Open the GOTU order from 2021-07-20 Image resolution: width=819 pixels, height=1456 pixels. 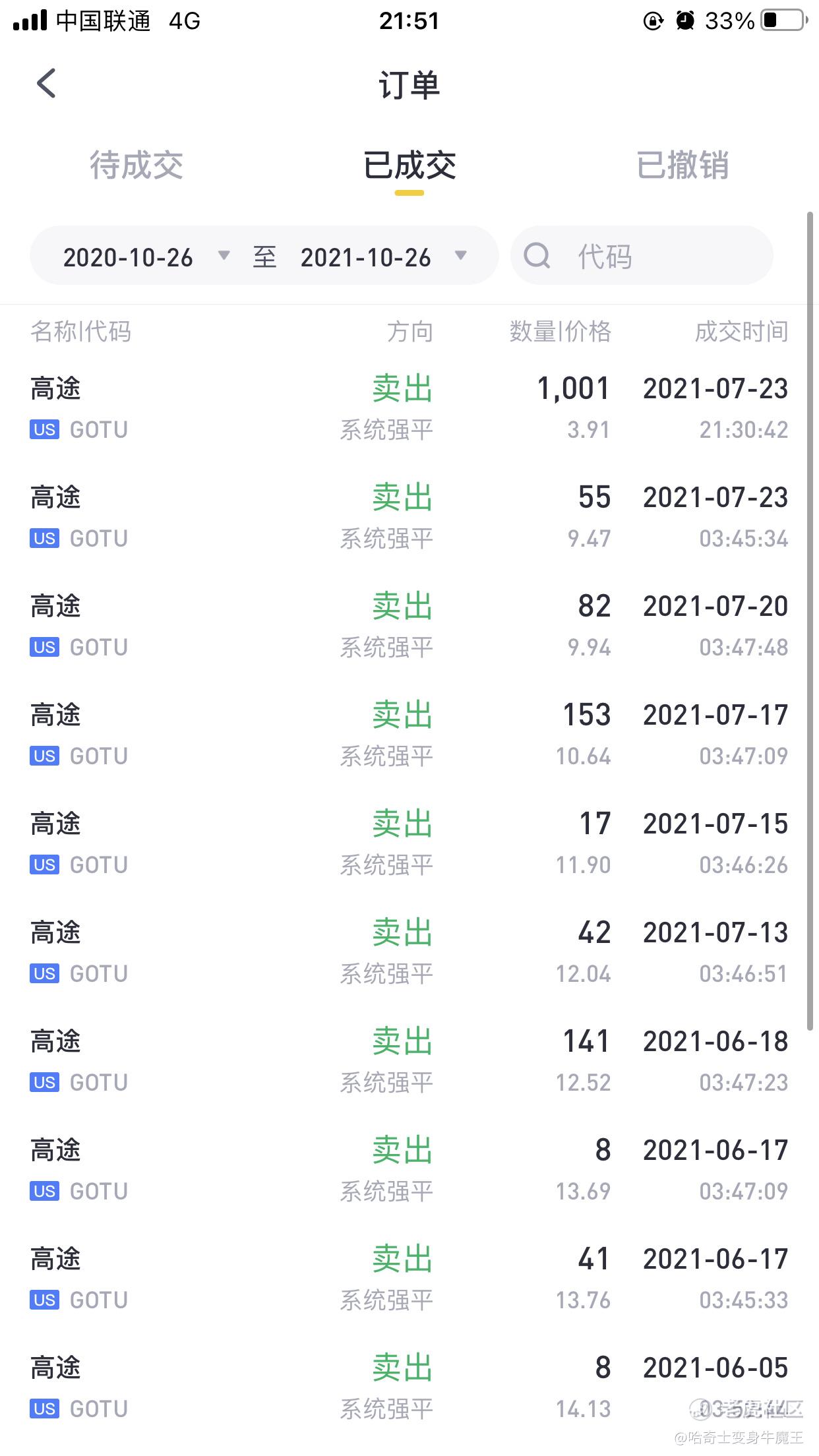coord(409,626)
